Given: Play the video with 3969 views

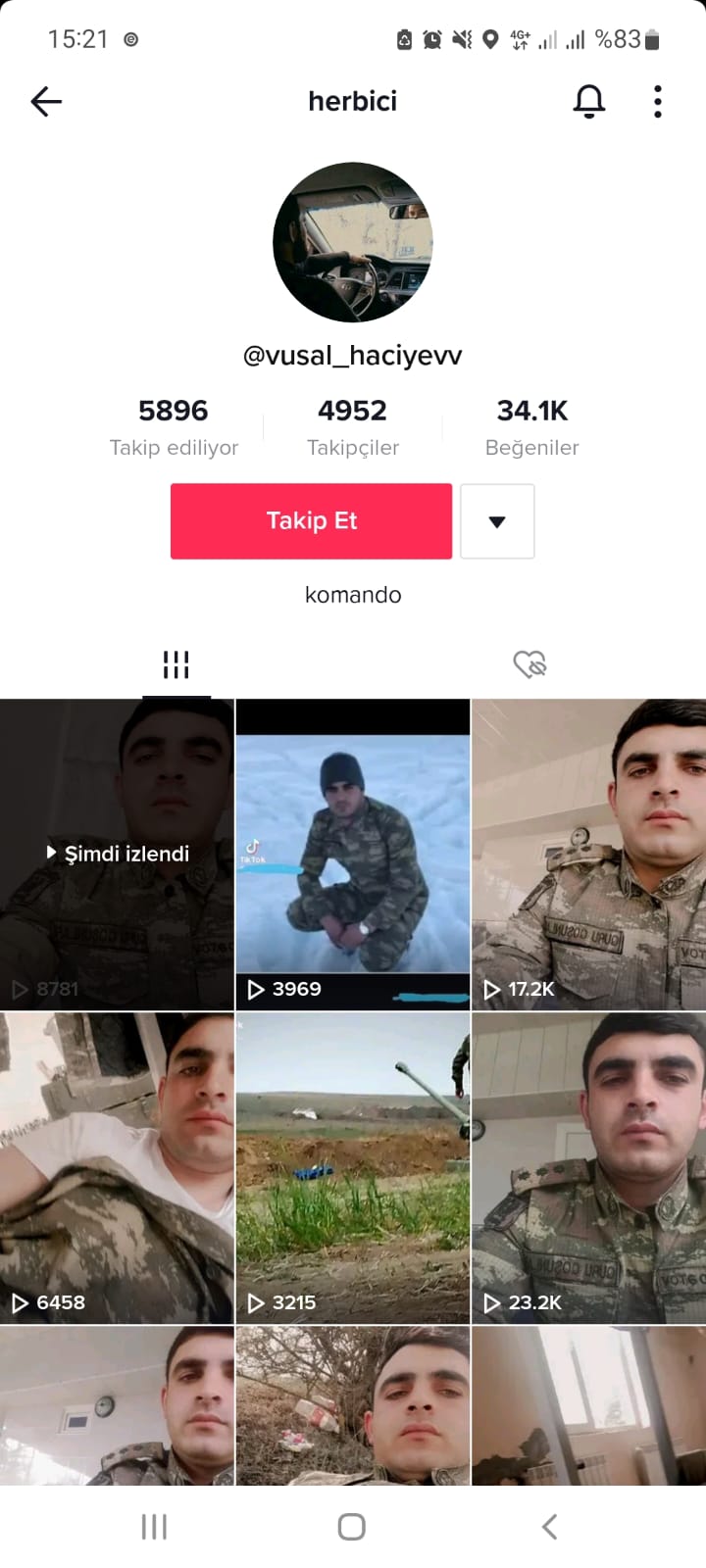Looking at the screenshot, I should pos(353,854).
